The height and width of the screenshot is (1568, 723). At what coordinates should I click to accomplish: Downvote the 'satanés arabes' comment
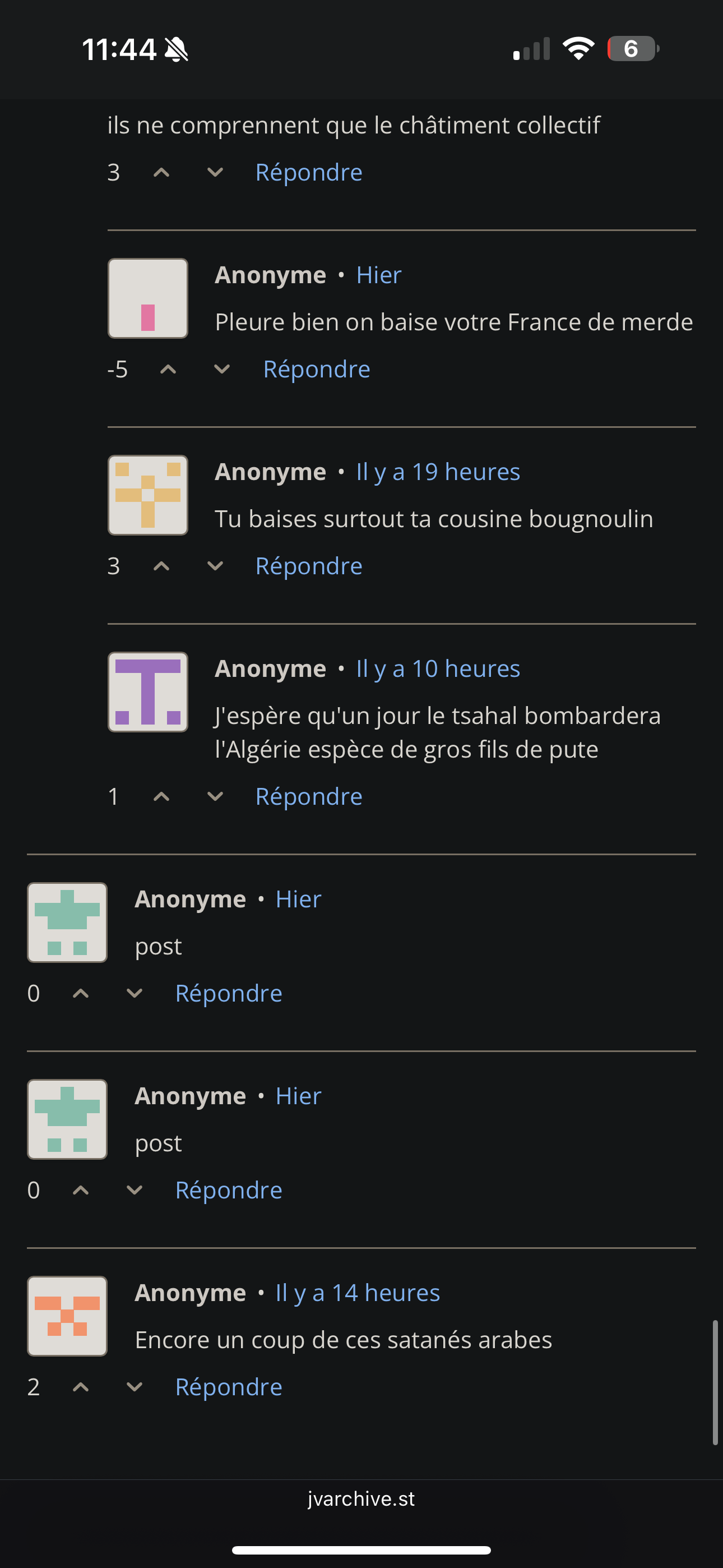pyautogui.click(x=135, y=1387)
